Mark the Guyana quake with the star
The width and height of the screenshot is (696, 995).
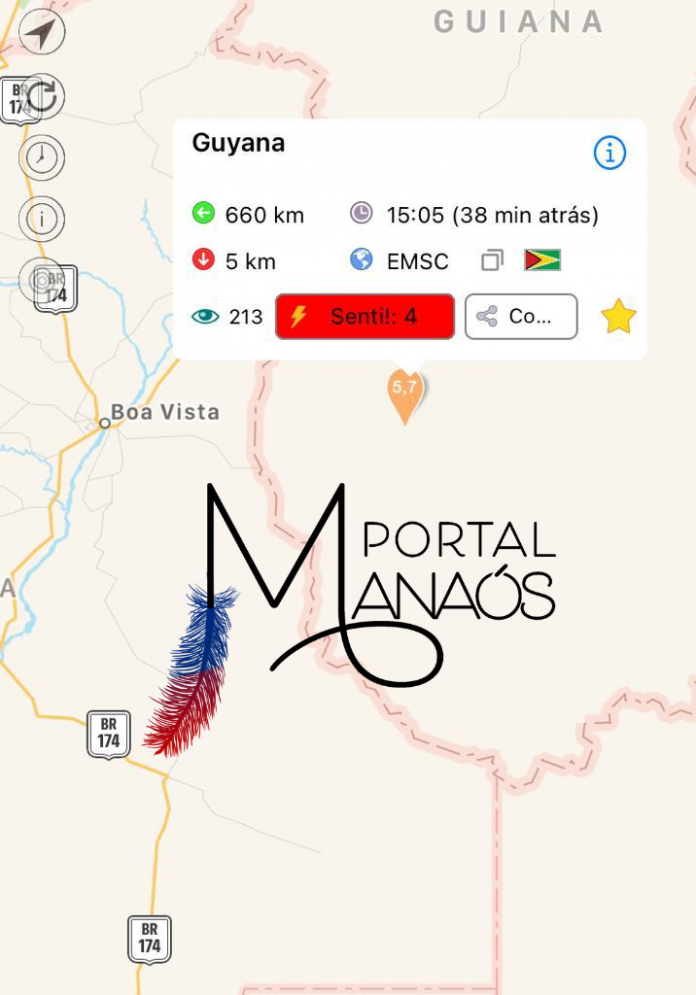tap(618, 317)
